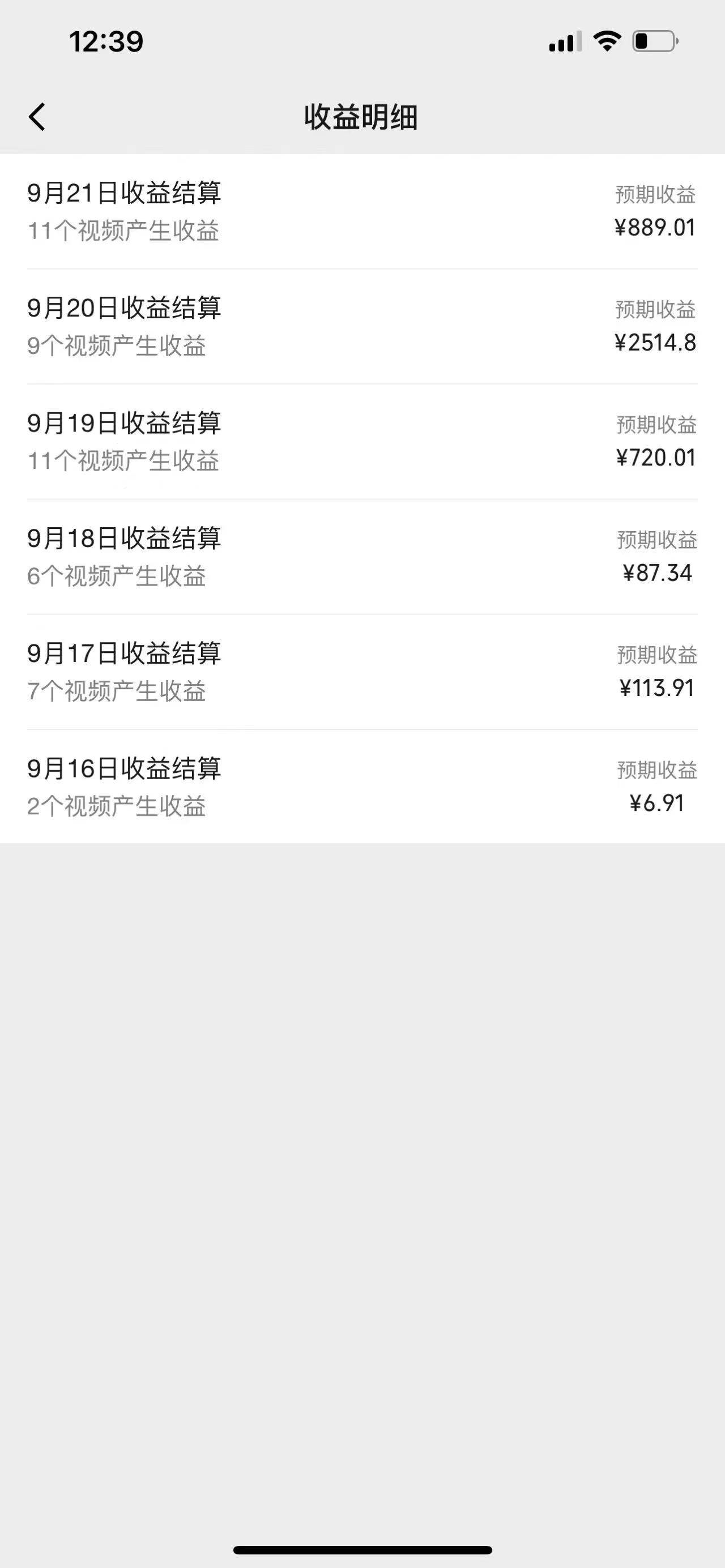Tap the 预期收益 label on September 18 row
Viewport: 725px width, 1568px height.
click(656, 538)
